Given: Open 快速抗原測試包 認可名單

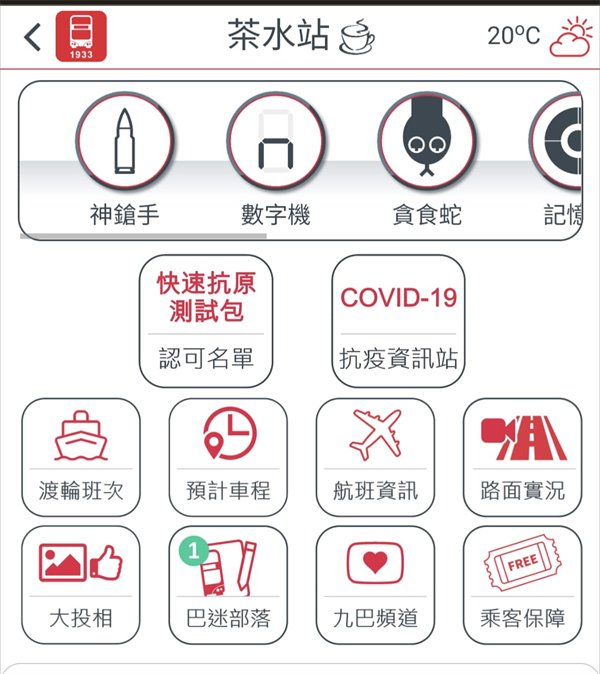Looking at the screenshot, I should click(x=205, y=320).
